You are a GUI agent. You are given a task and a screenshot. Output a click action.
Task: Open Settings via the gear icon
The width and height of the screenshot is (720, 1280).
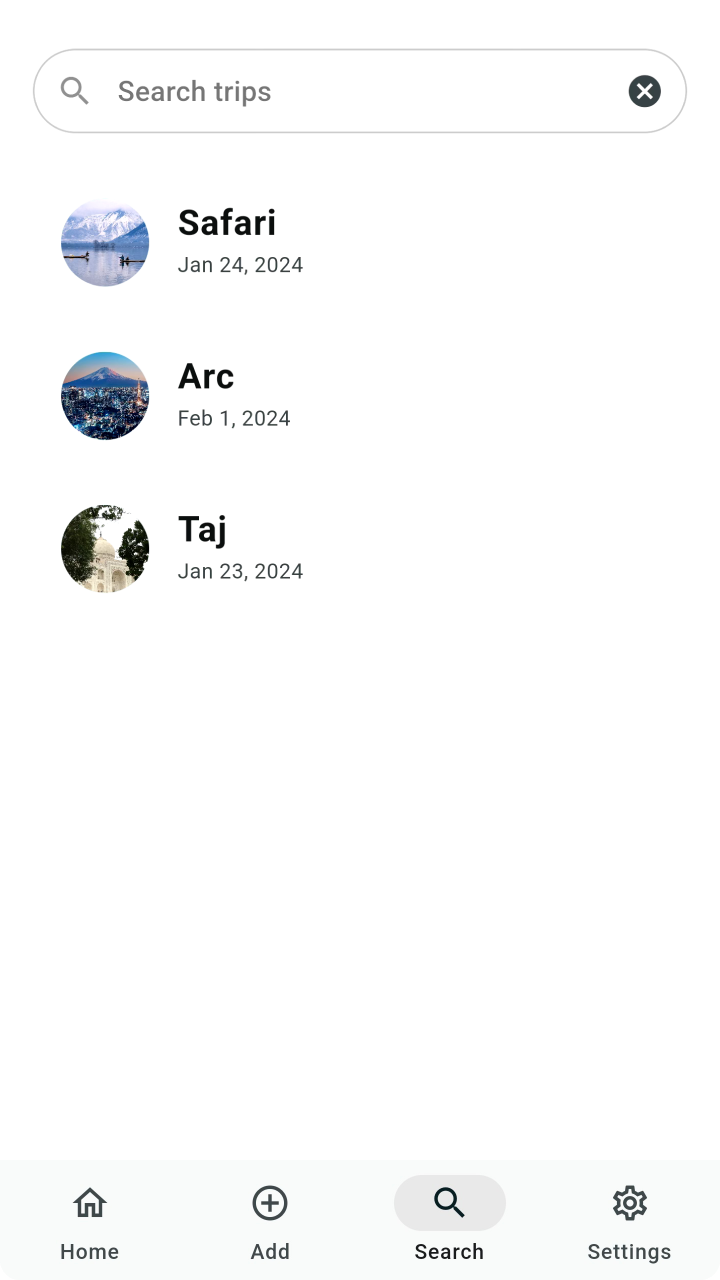(630, 1203)
